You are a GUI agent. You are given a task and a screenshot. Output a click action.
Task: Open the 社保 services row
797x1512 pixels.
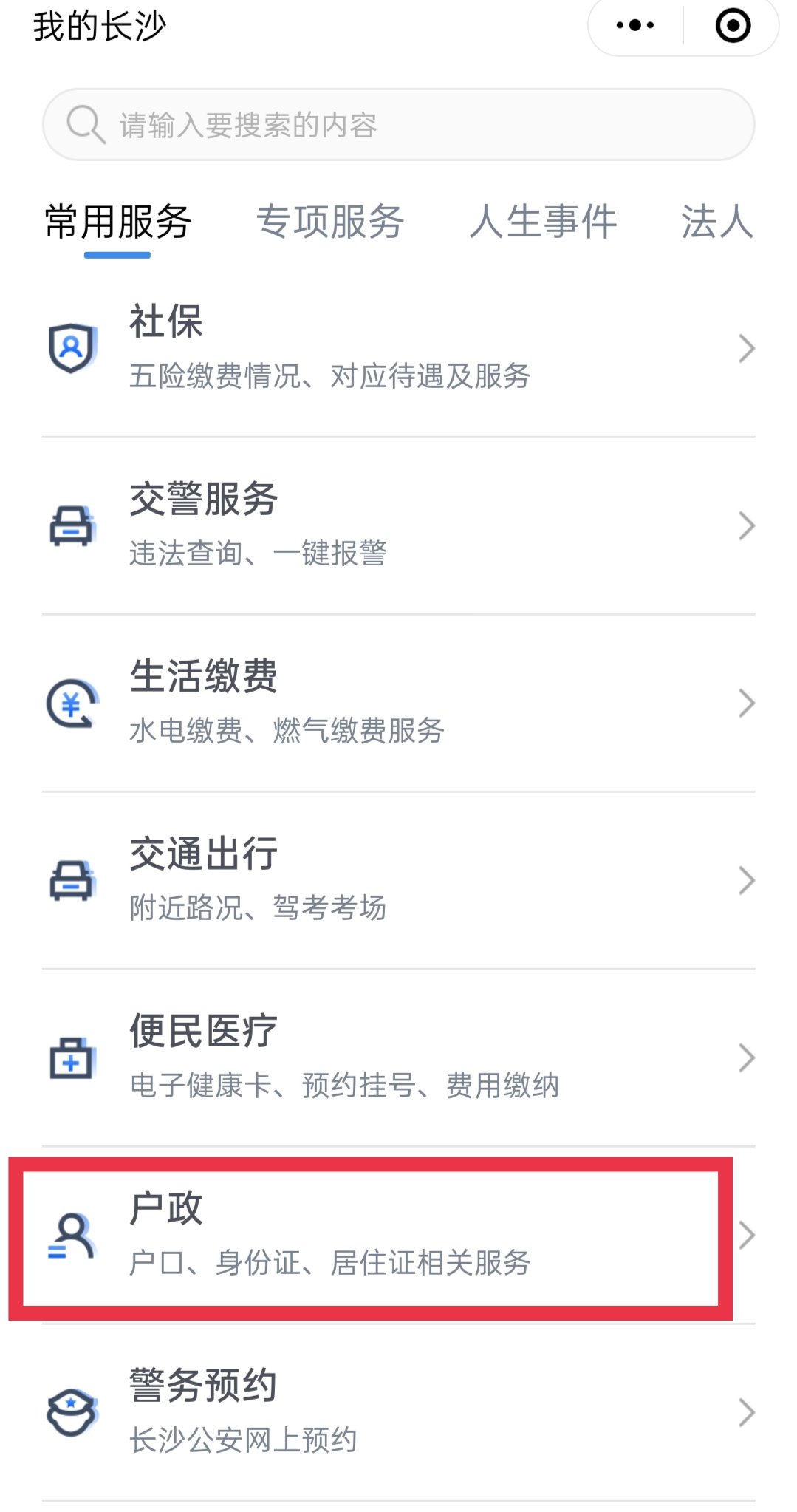[399, 347]
